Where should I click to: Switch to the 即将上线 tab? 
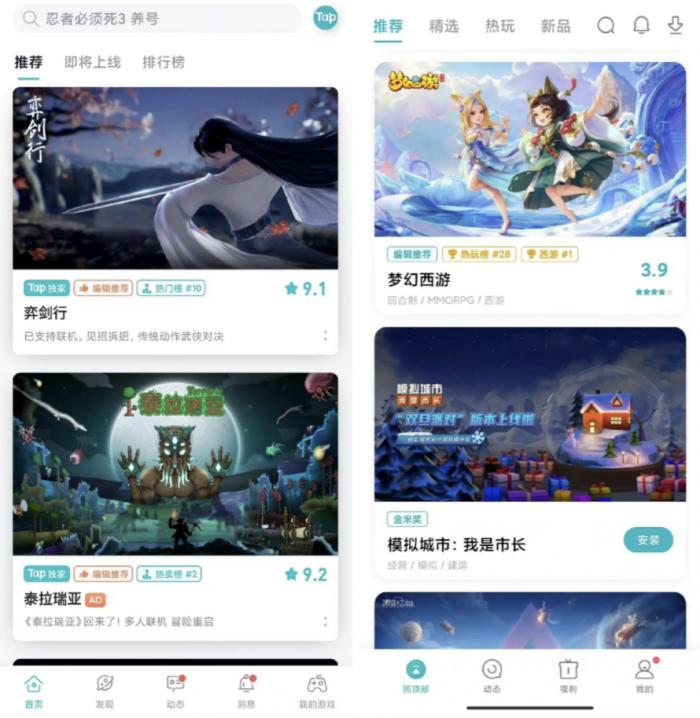click(92, 62)
